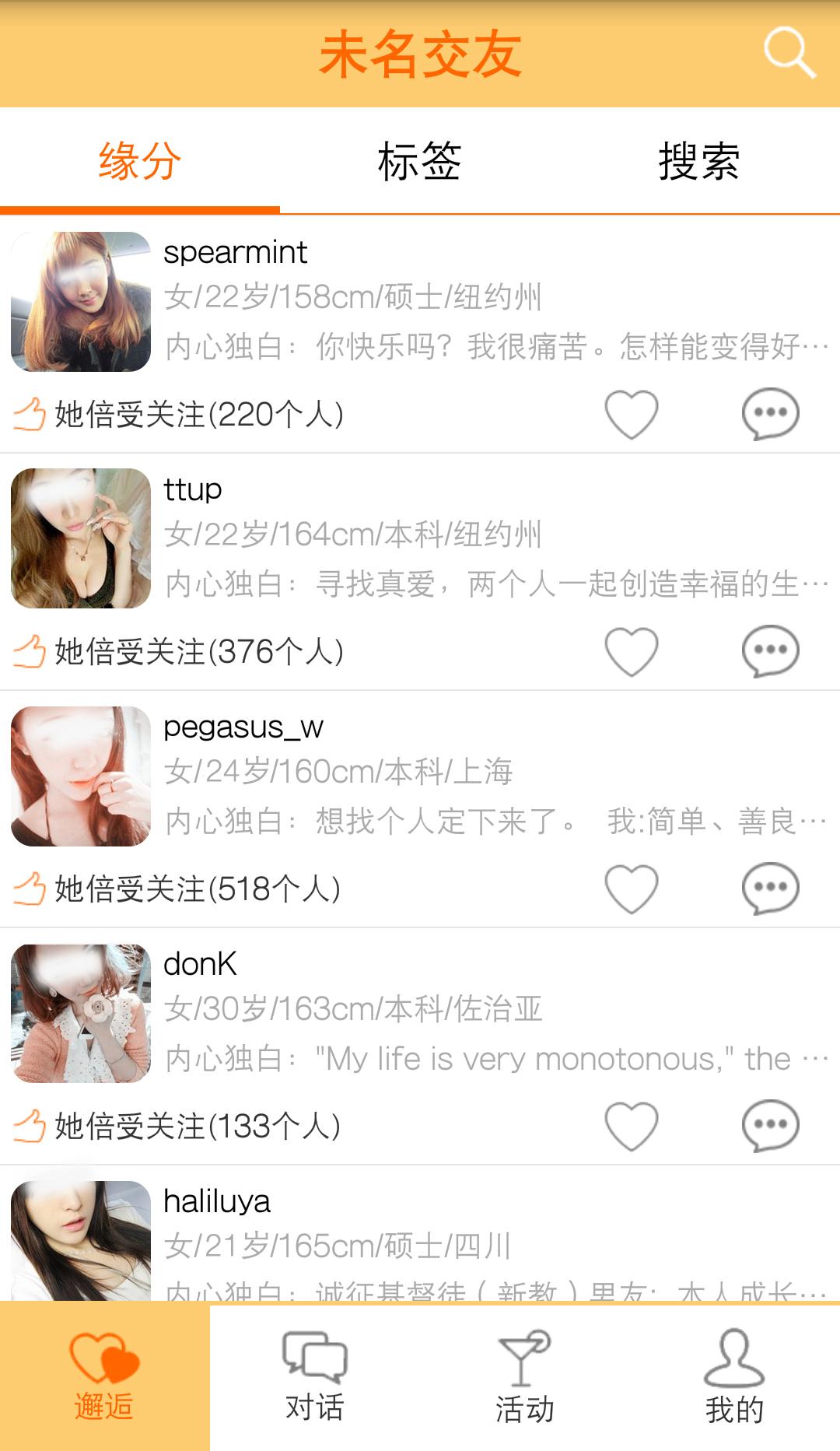Switch to the 我的 tab
Viewport: 840px width, 1451px height.
735,1377
